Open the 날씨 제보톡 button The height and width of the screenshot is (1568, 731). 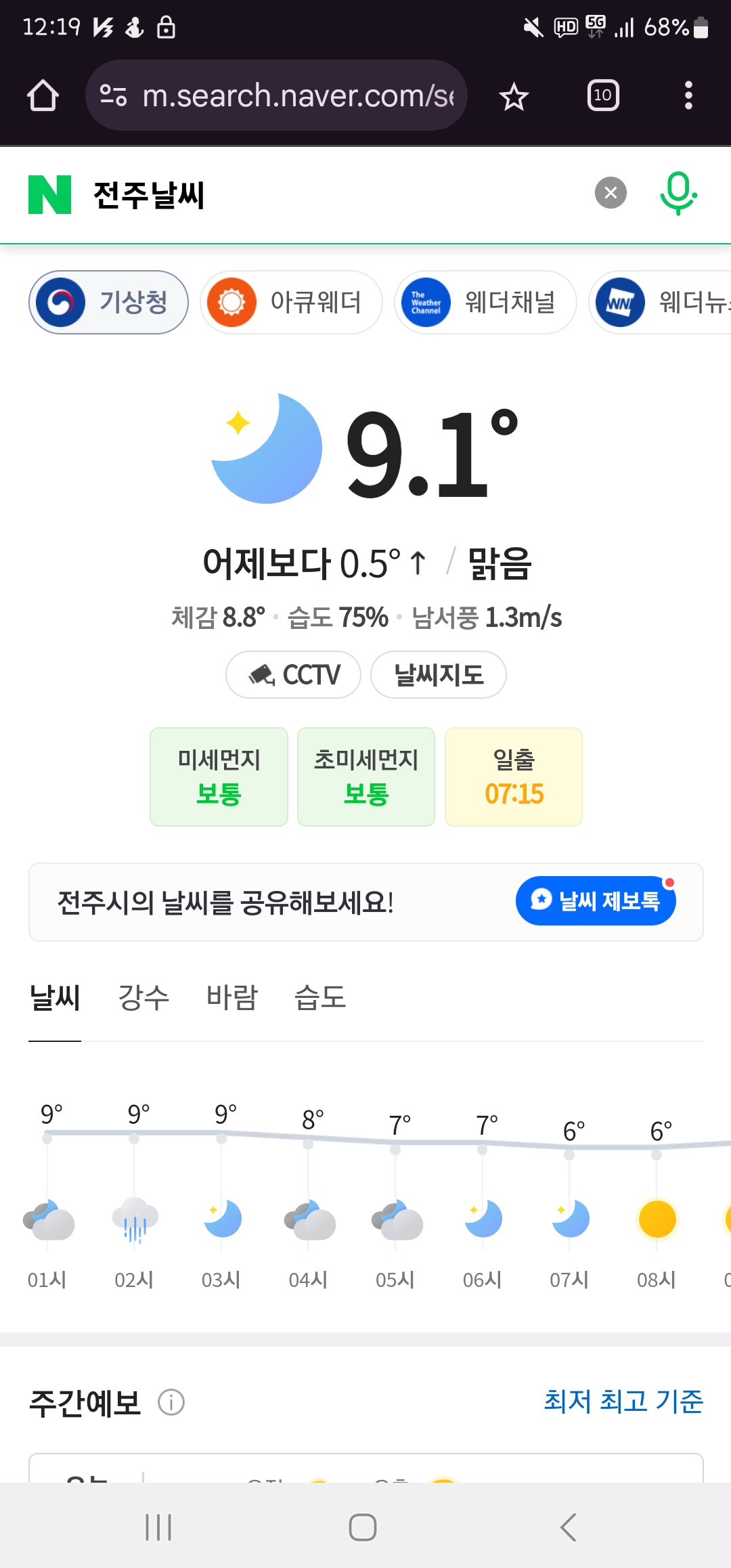tap(596, 901)
